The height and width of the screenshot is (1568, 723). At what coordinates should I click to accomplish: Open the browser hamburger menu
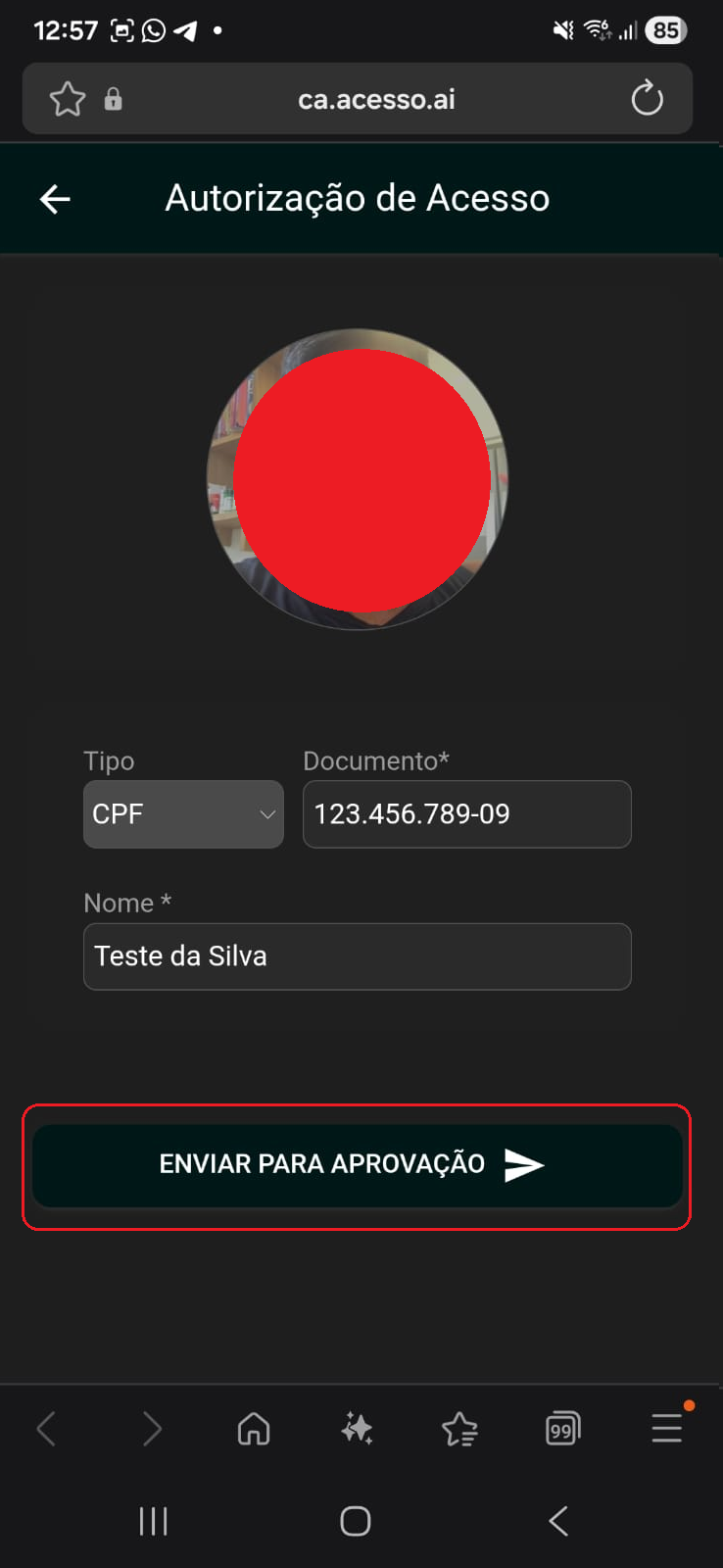(x=666, y=1428)
